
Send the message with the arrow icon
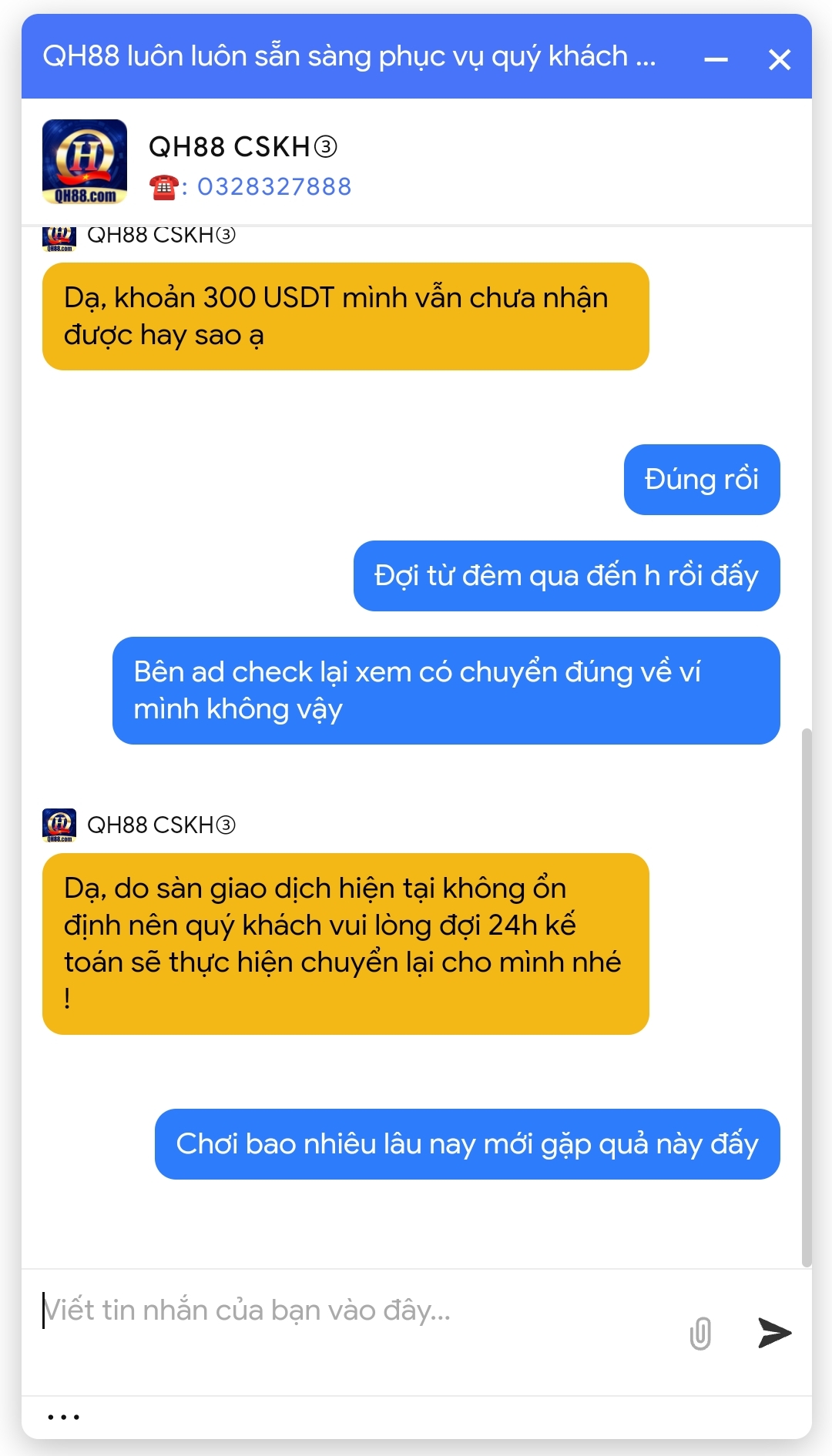pyautogui.click(x=773, y=1333)
